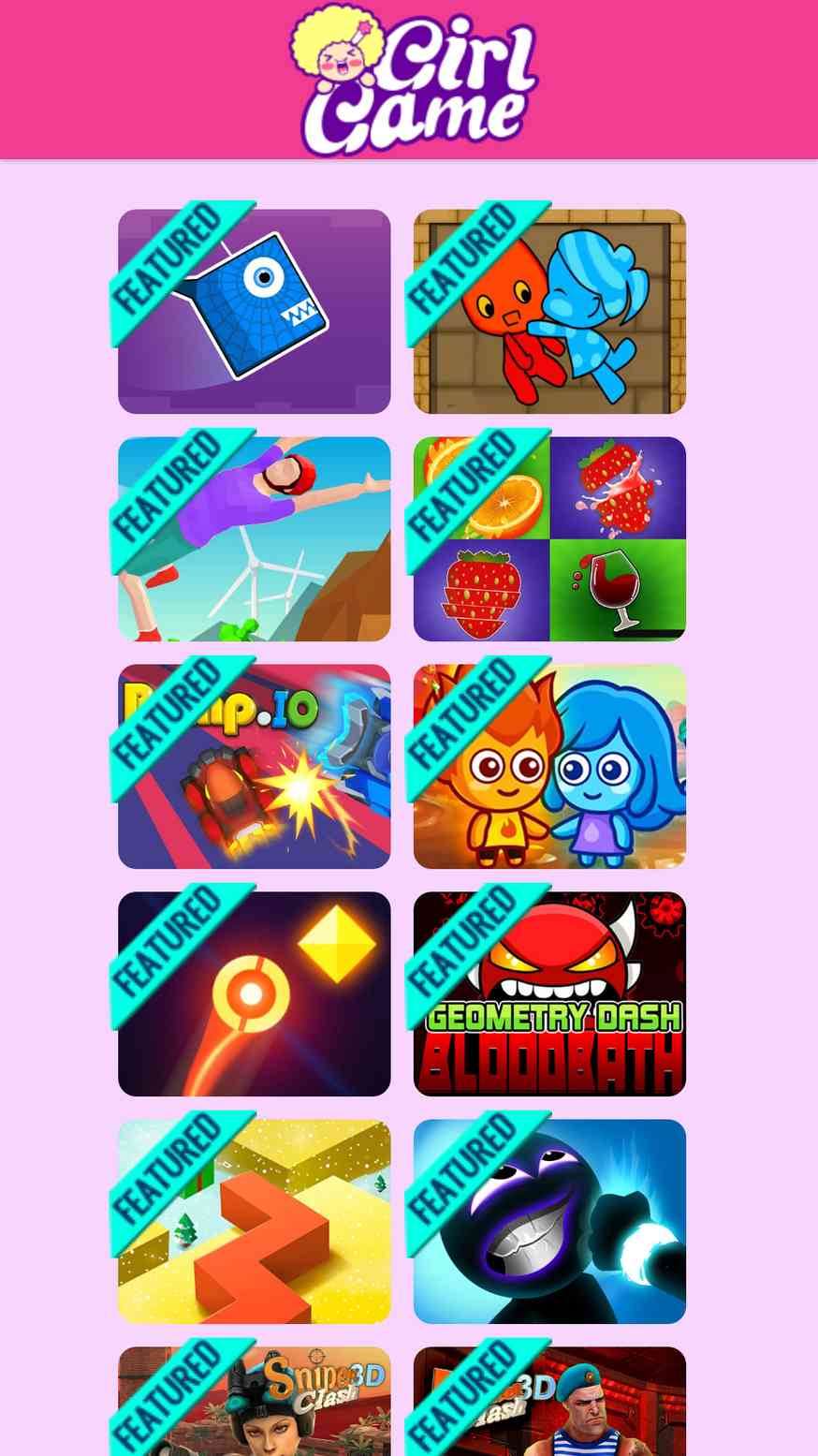Select the orange zigzag path game
Viewport: 818px width, 1456px height.
[254, 1221]
